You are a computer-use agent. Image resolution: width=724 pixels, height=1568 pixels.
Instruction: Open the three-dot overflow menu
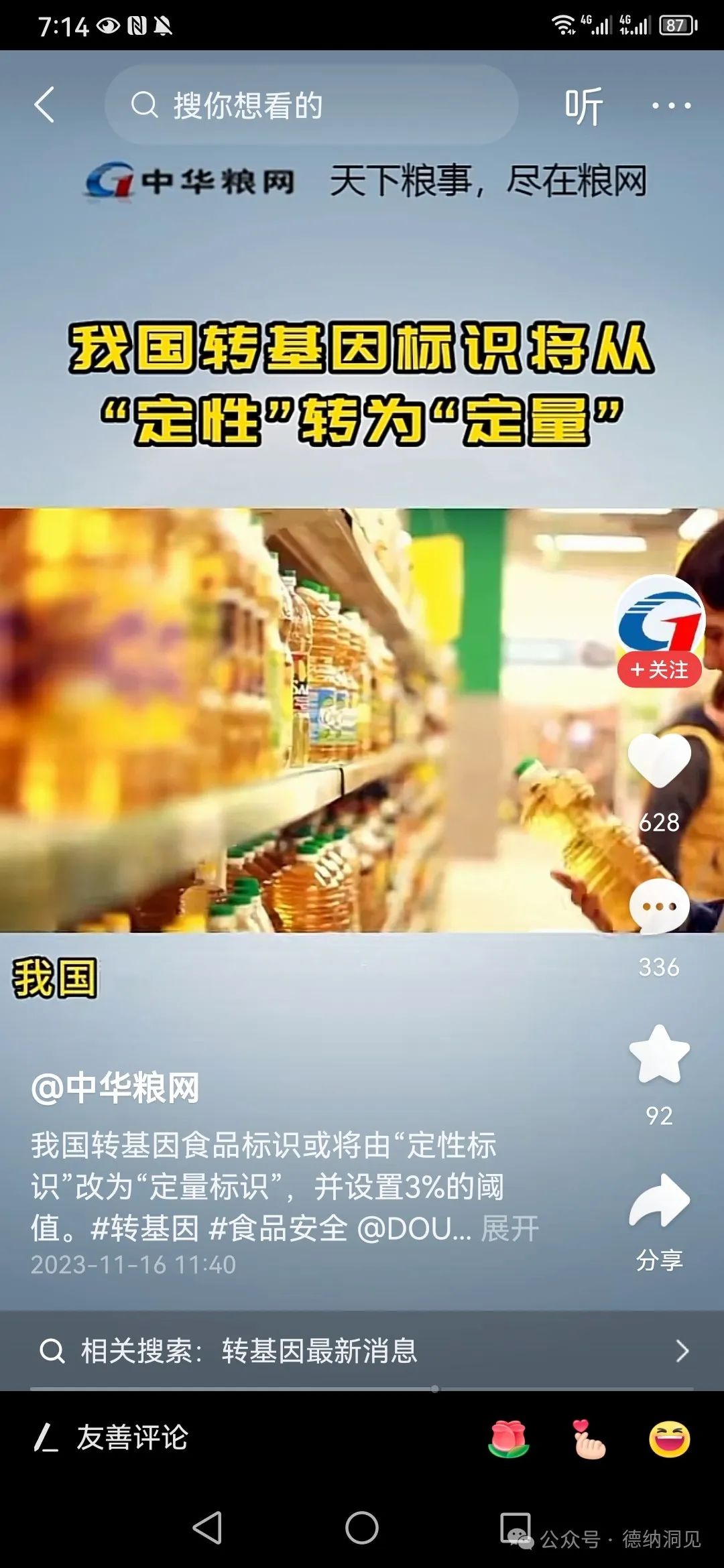pos(671,106)
